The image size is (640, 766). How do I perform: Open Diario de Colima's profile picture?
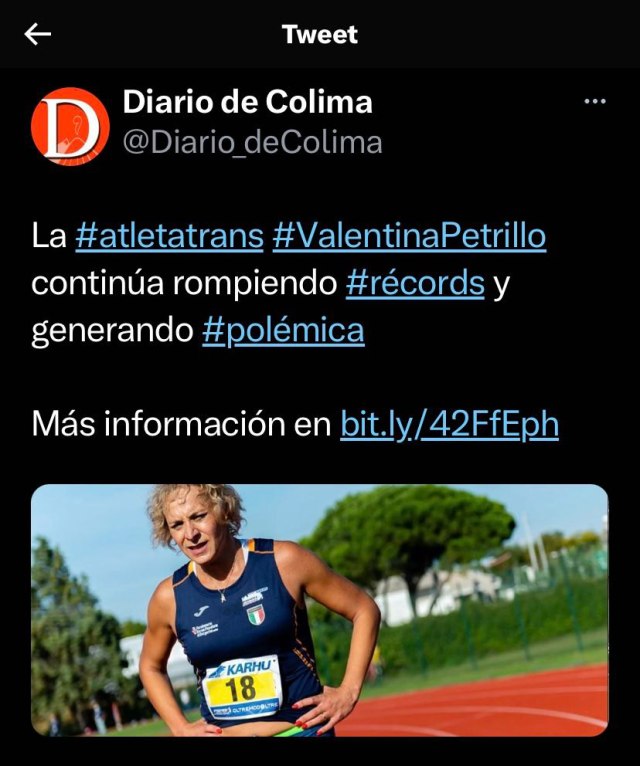click(69, 126)
